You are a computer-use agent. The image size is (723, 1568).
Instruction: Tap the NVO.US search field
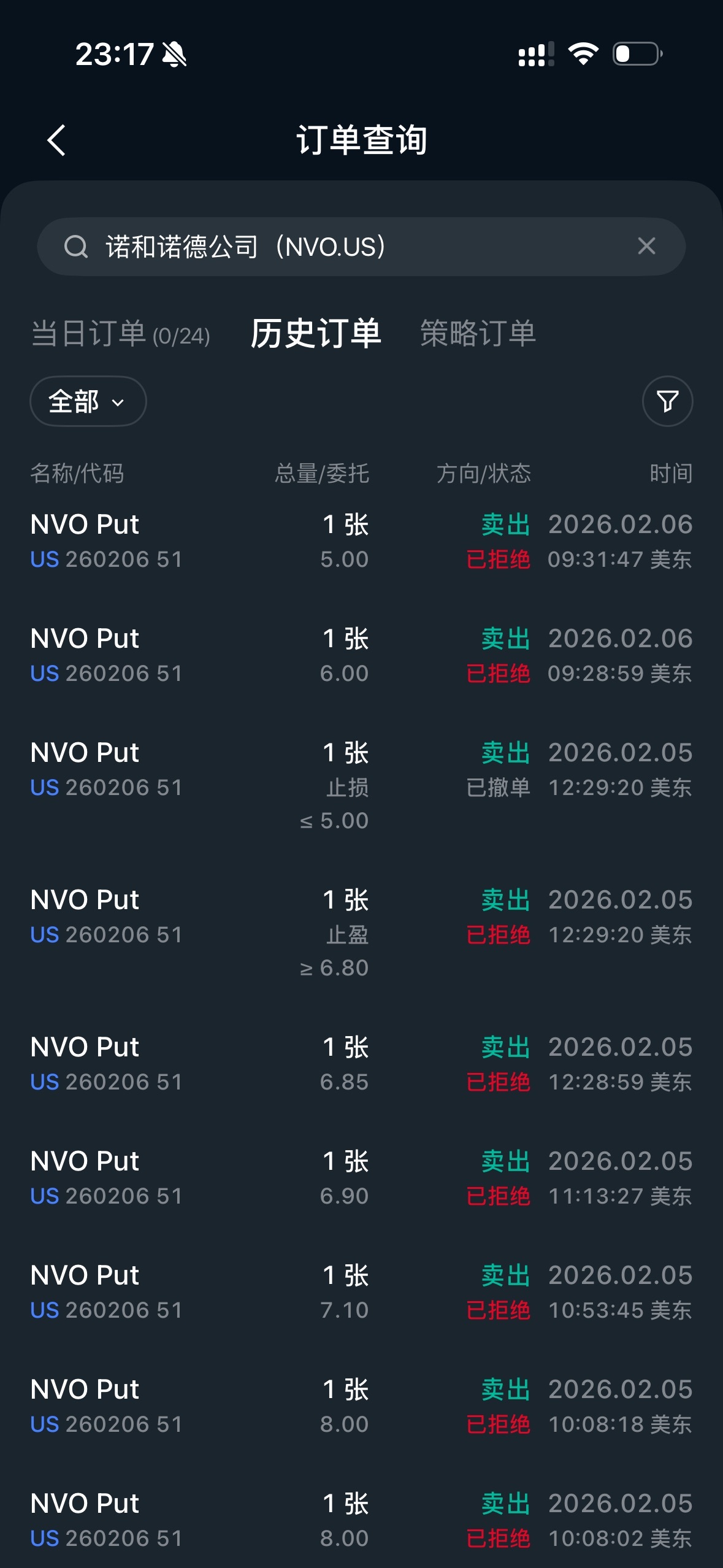343,247
